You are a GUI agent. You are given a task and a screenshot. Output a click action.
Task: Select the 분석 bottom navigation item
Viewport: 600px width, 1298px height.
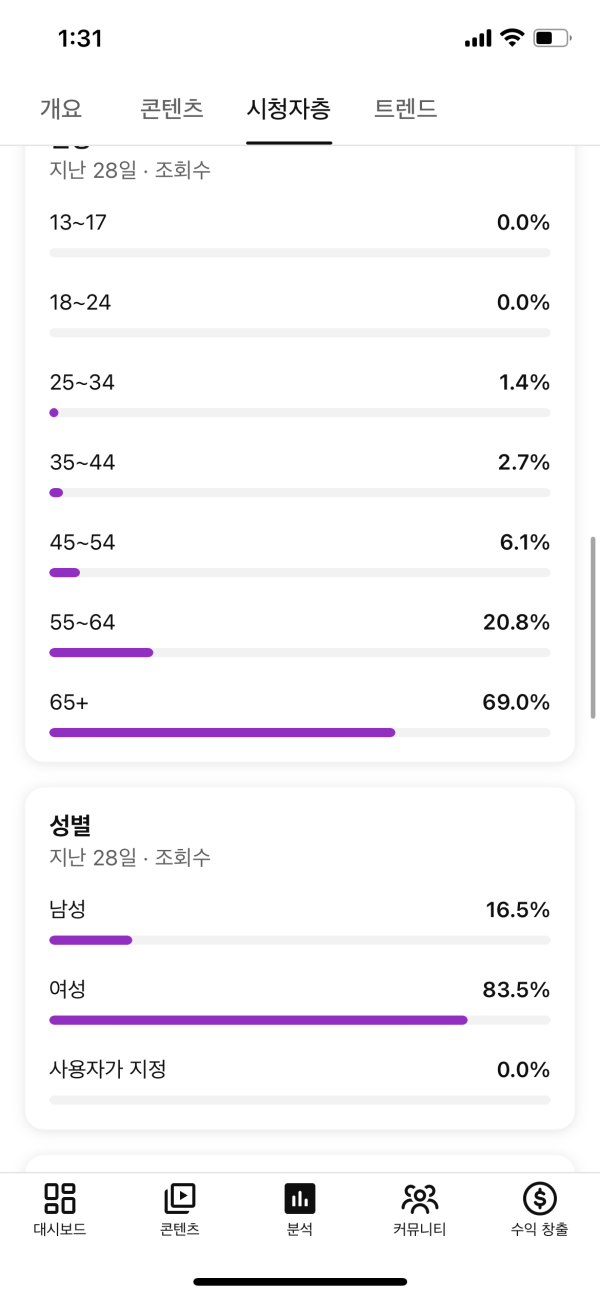(x=299, y=1208)
